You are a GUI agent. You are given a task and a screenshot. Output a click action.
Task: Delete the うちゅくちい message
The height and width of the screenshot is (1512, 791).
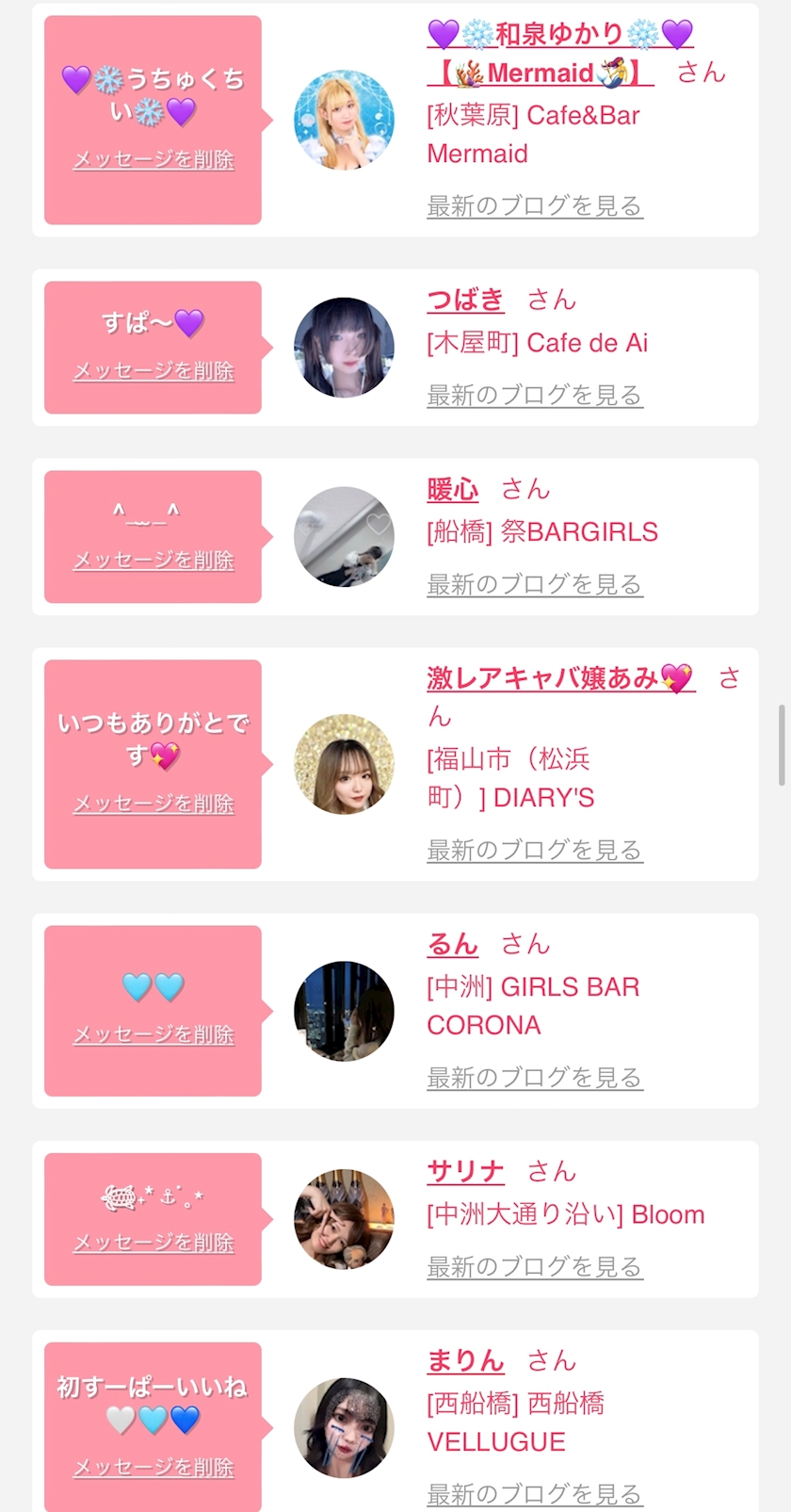coord(153,160)
